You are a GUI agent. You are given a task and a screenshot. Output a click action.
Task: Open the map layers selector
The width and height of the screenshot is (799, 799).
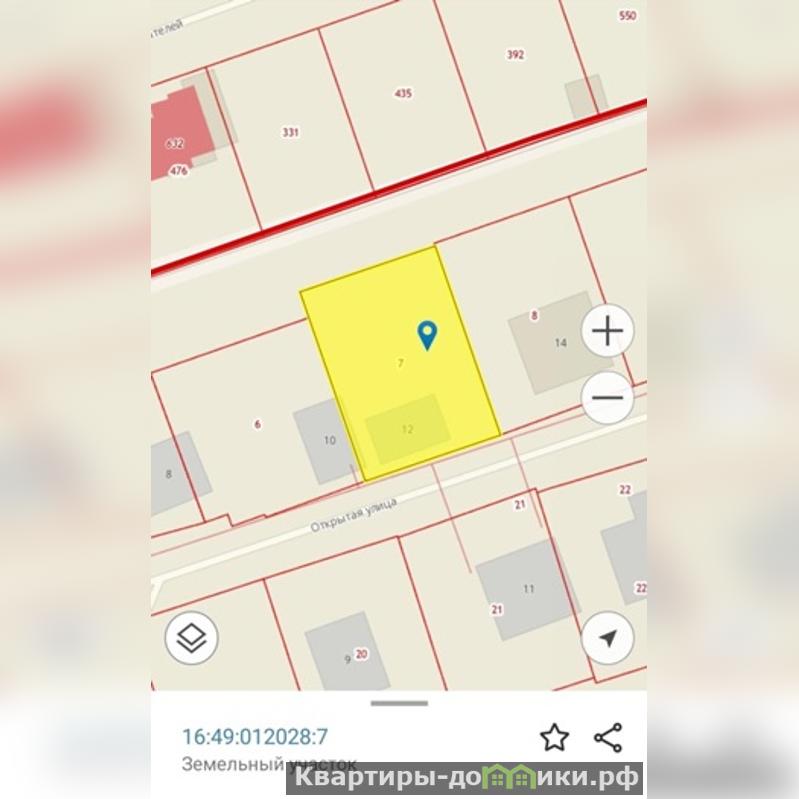(x=191, y=638)
